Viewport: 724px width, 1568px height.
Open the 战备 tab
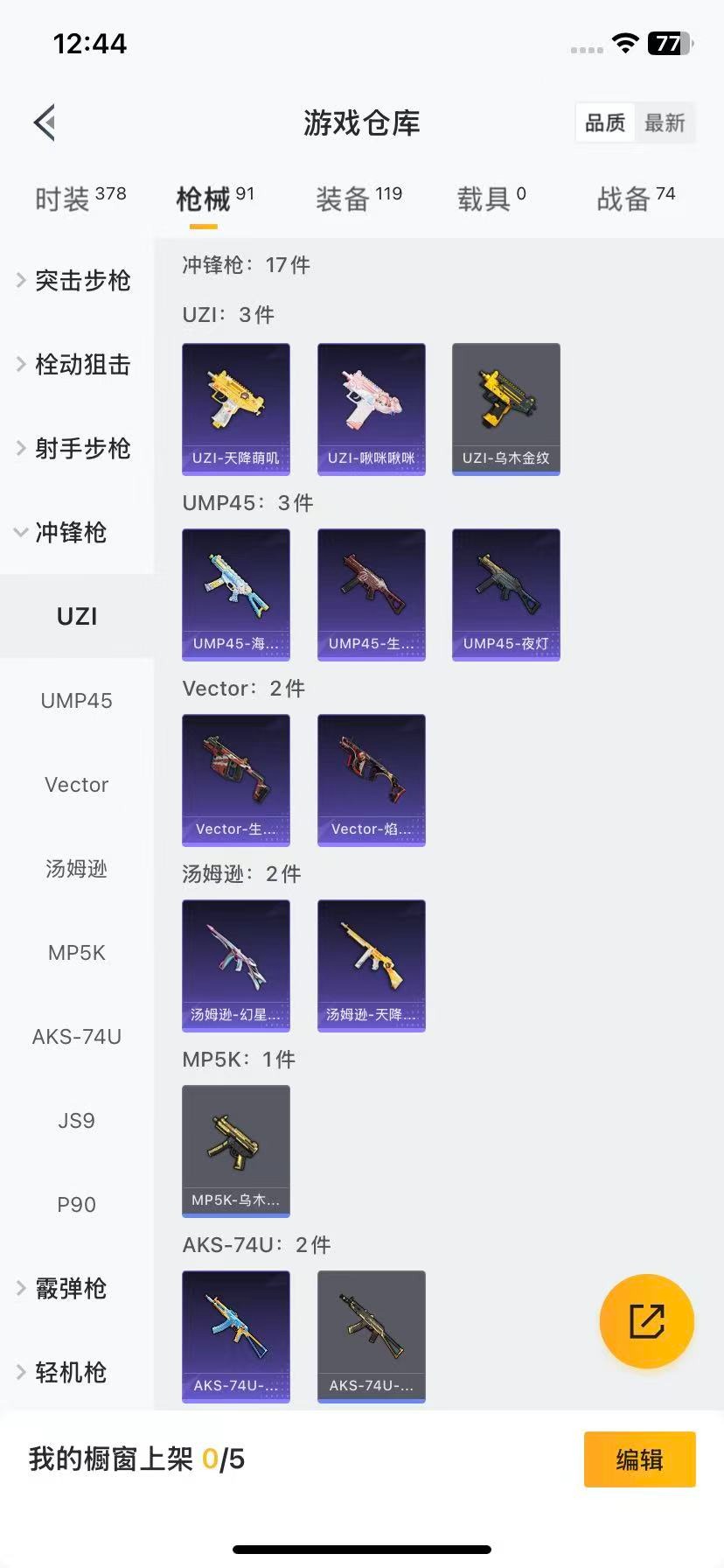636,199
